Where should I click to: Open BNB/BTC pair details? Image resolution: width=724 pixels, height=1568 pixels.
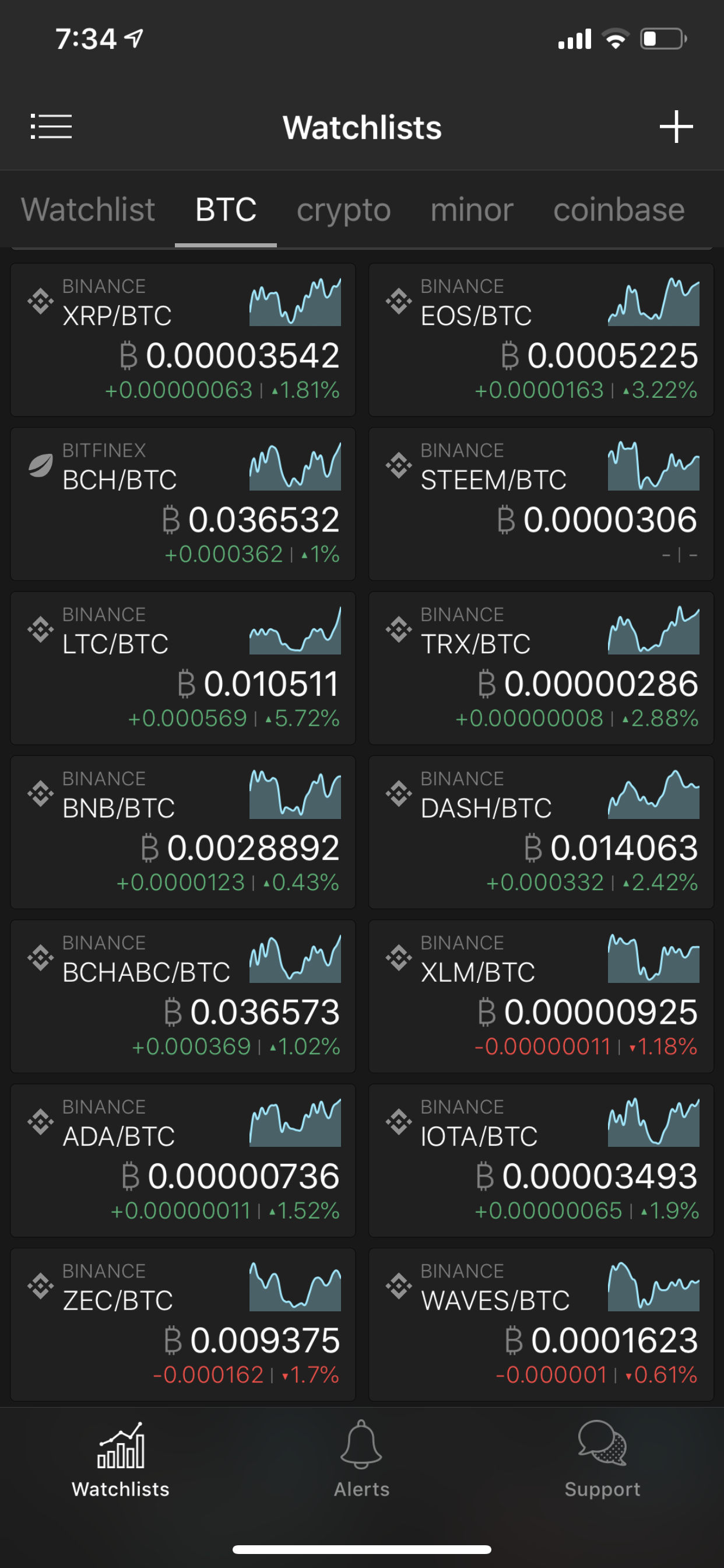182,832
